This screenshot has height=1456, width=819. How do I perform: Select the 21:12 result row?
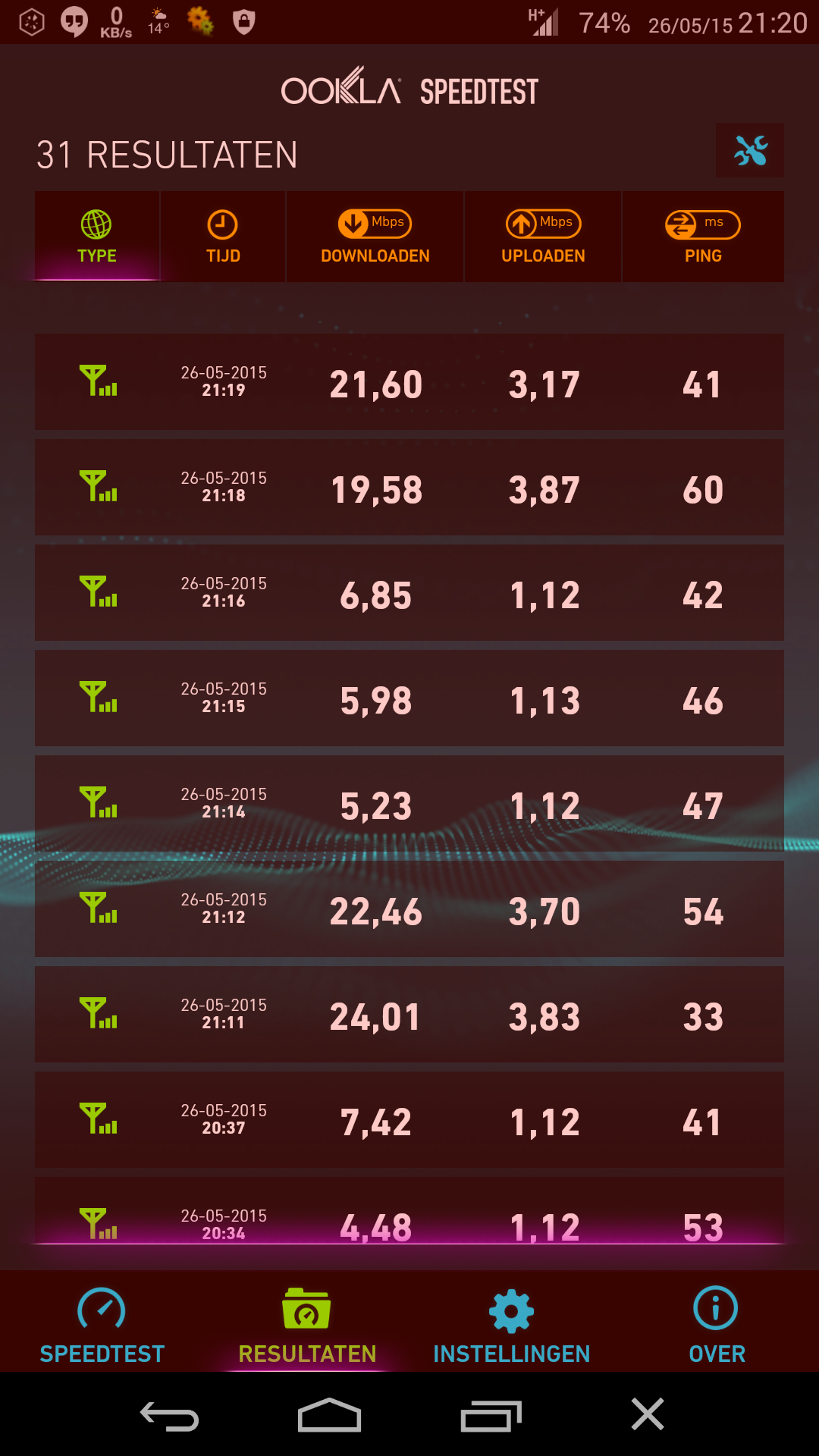coord(409,909)
